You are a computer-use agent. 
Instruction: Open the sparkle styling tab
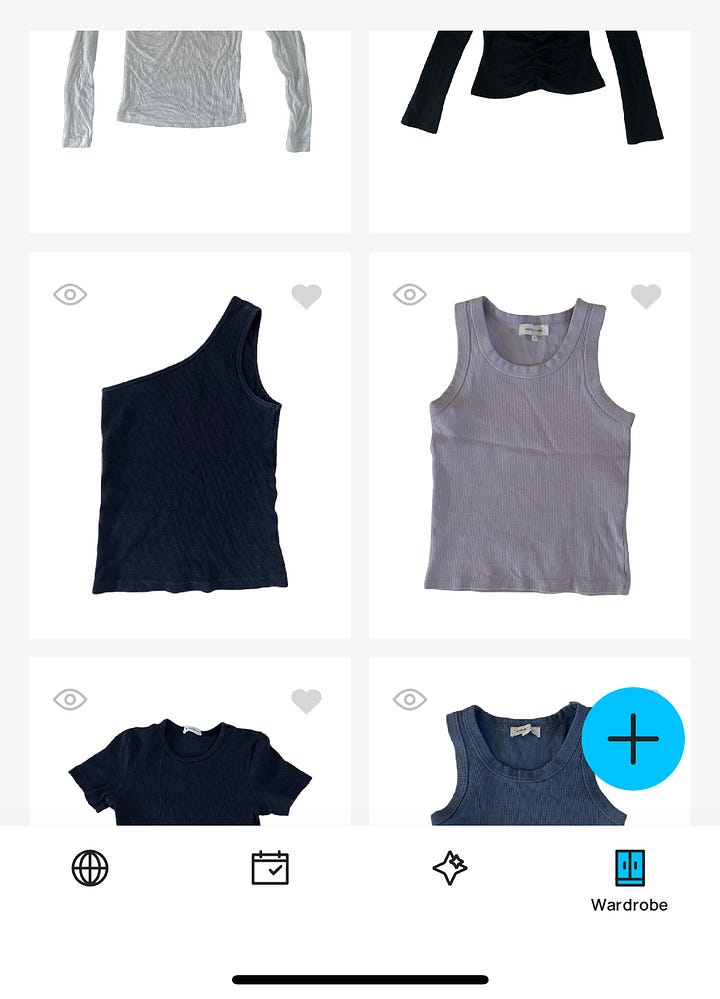450,868
